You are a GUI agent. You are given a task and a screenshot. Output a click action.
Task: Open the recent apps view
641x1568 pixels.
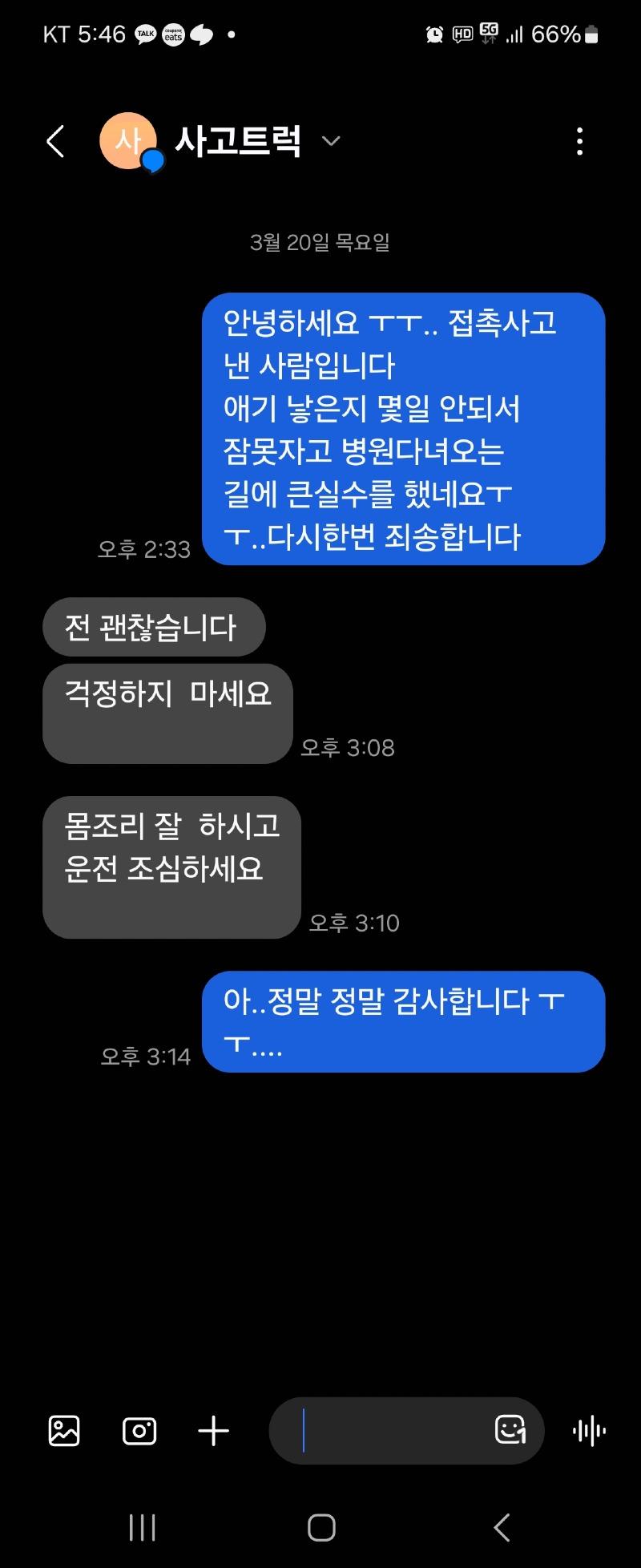coord(143,1528)
